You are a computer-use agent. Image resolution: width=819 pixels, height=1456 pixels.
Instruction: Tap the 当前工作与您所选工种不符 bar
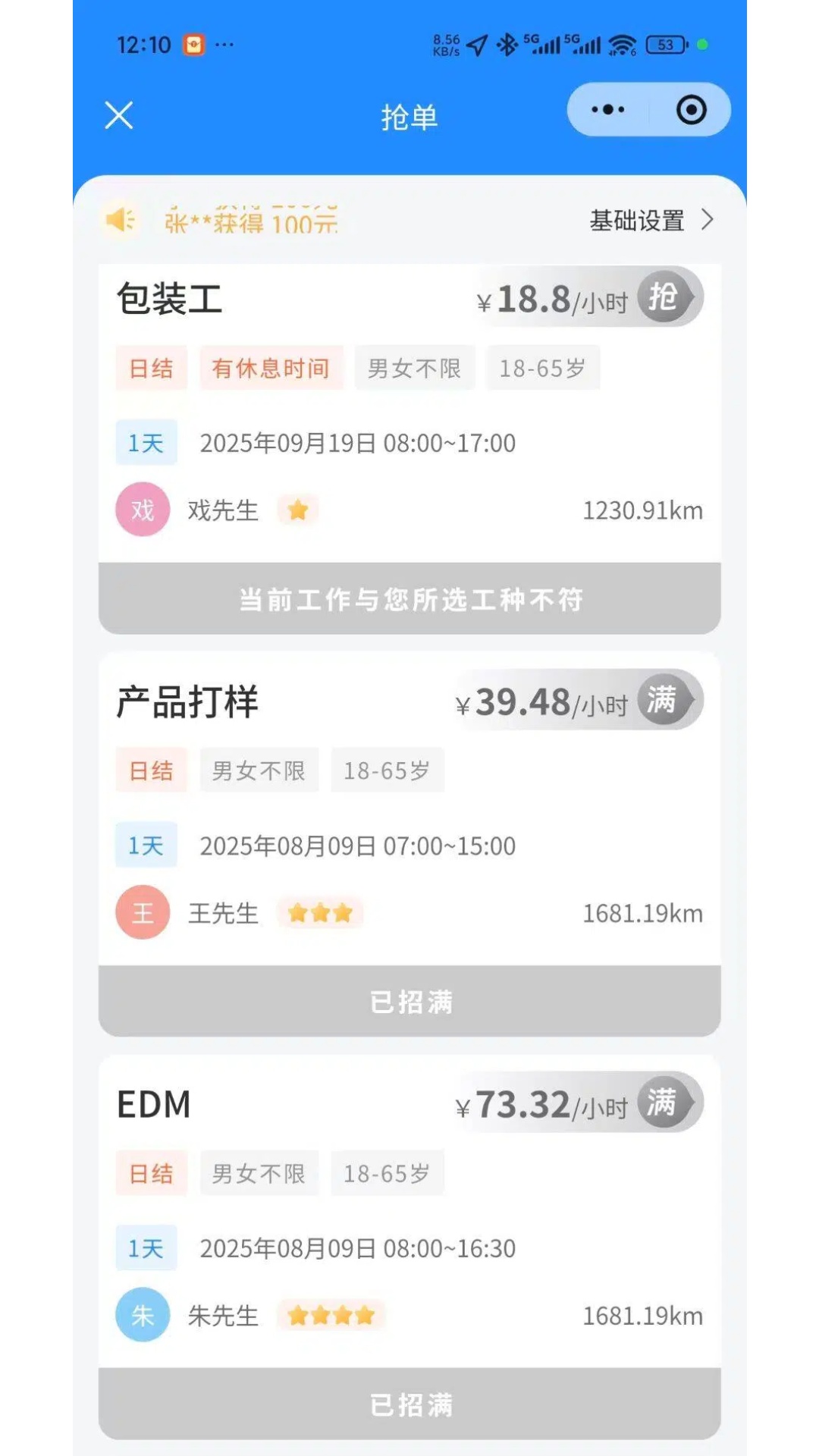click(x=409, y=599)
